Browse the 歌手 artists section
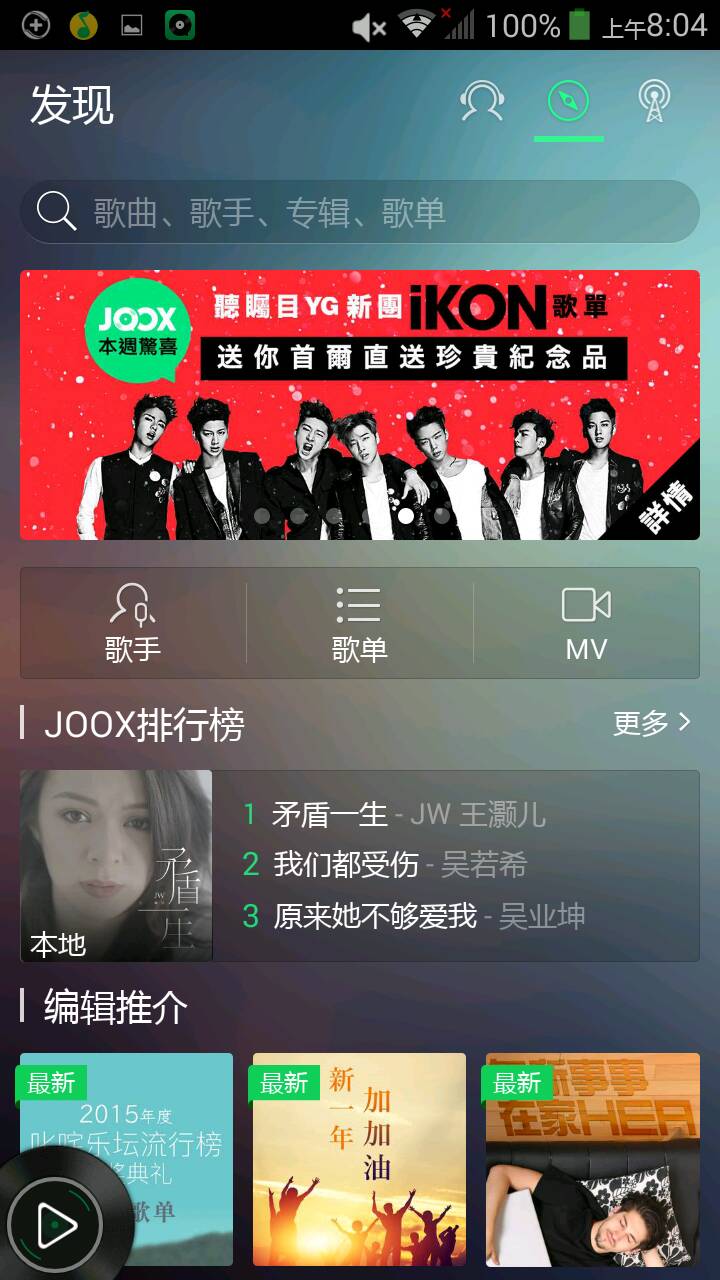 pyautogui.click(x=133, y=623)
